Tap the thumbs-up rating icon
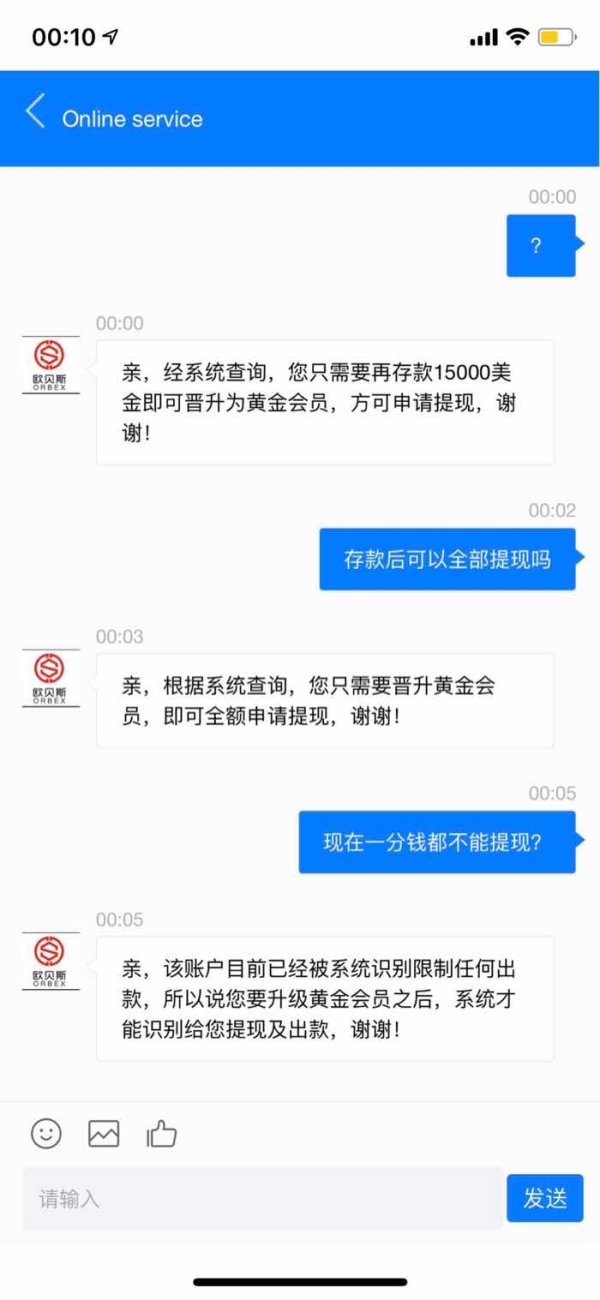600x1300 pixels. [161, 1133]
